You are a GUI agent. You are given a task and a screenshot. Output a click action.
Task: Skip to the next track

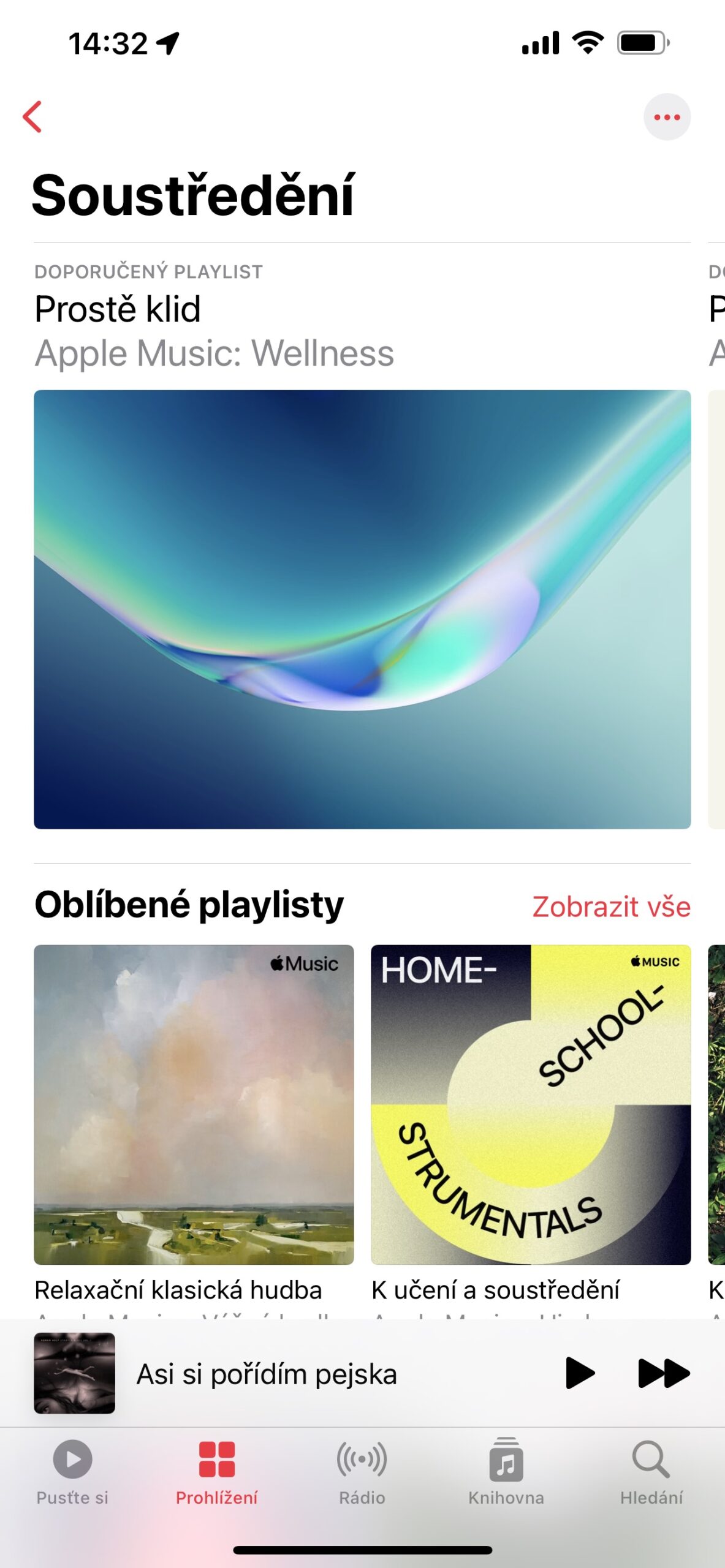click(x=663, y=1373)
